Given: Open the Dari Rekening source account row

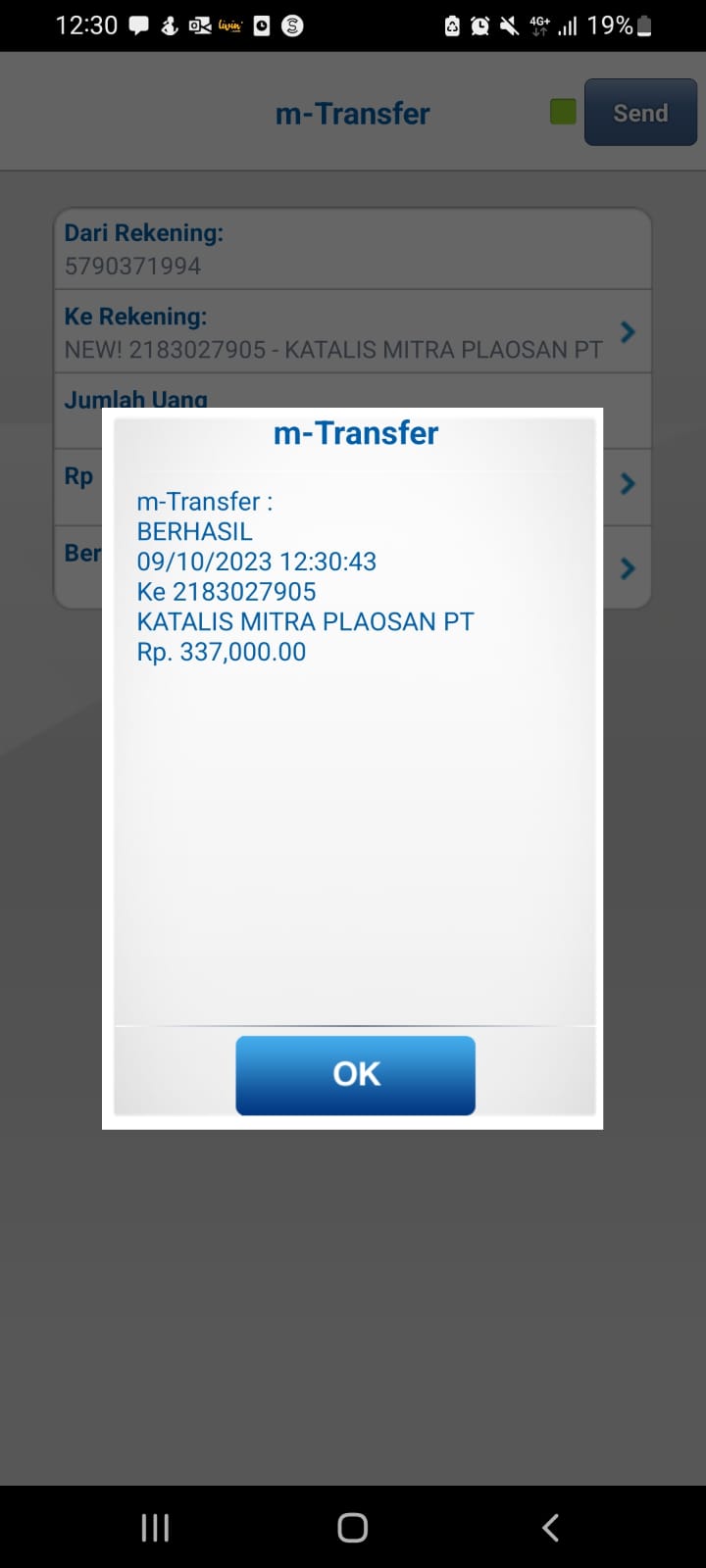Looking at the screenshot, I should 353,249.
